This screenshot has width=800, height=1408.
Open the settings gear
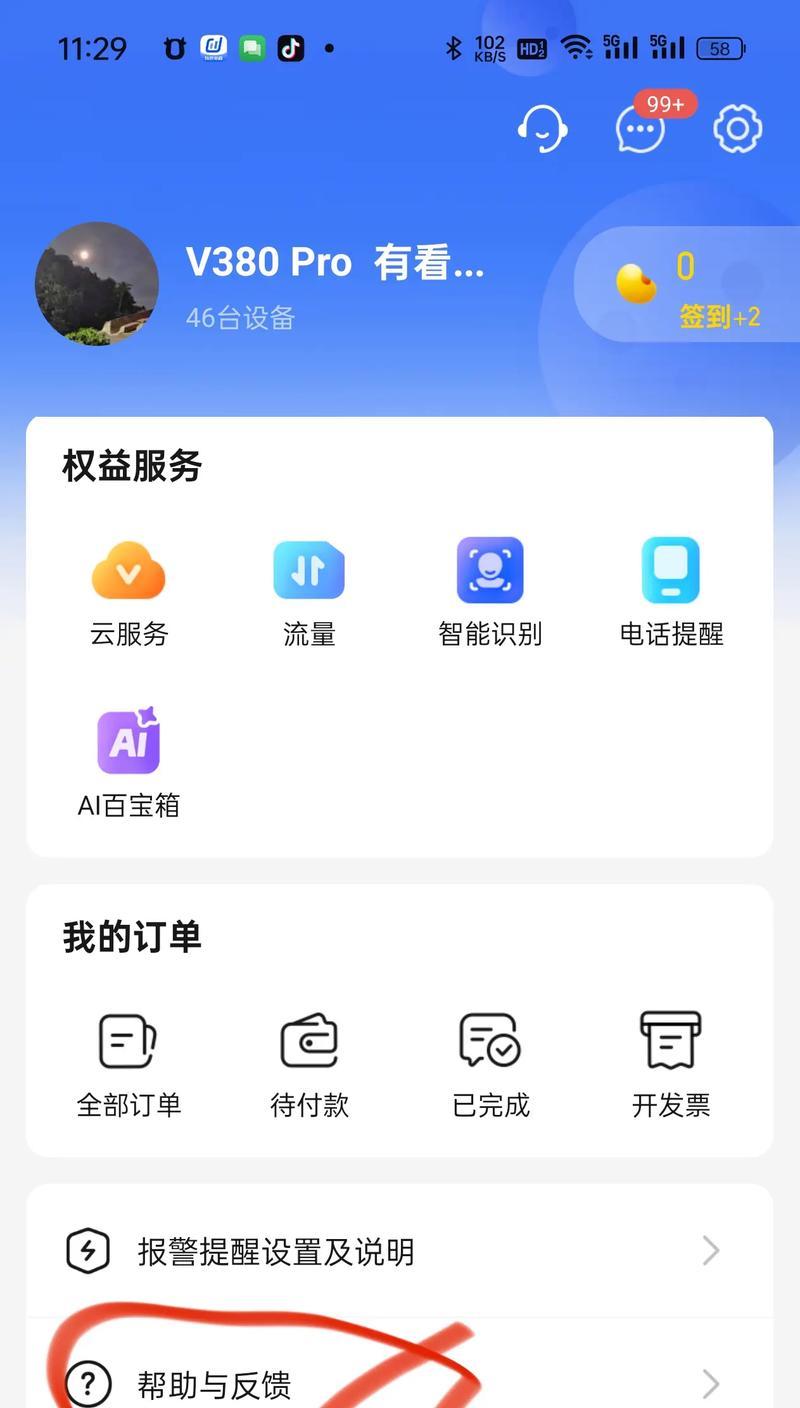pyautogui.click(x=737, y=129)
